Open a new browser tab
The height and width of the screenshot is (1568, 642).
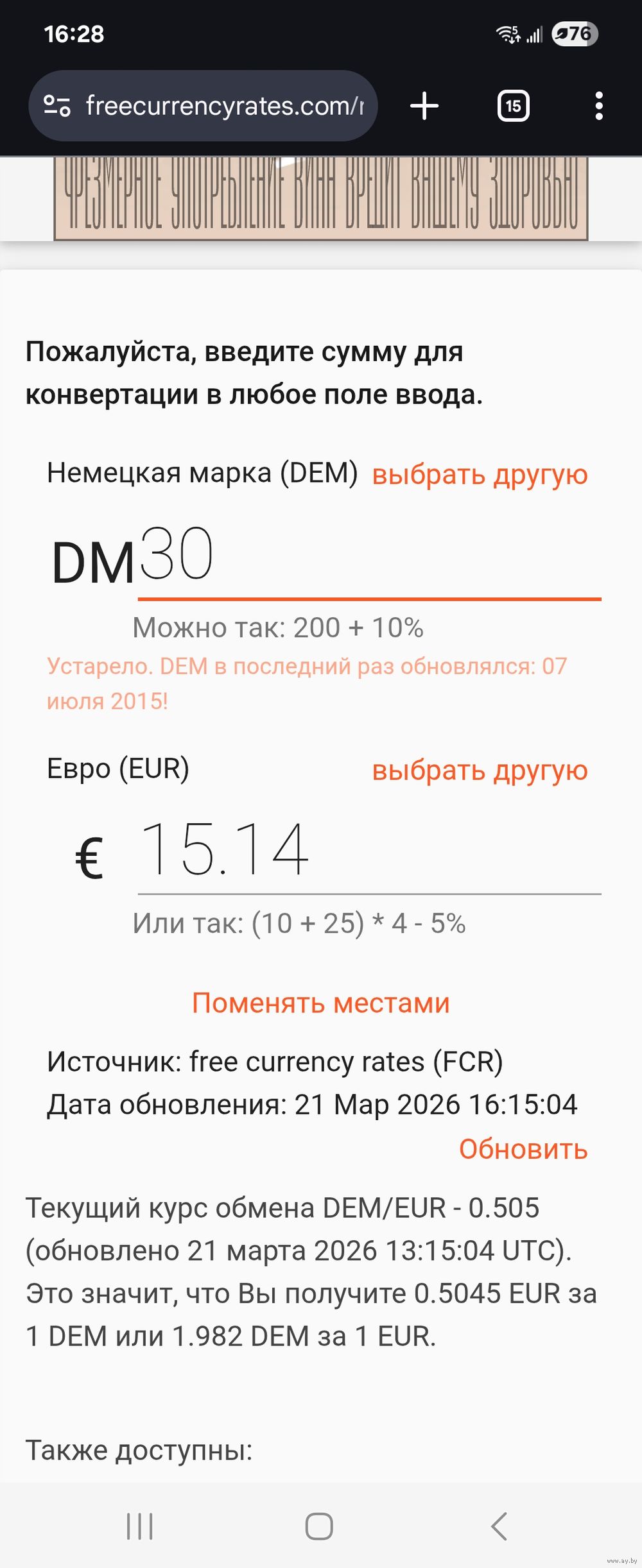(x=424, y=106)
